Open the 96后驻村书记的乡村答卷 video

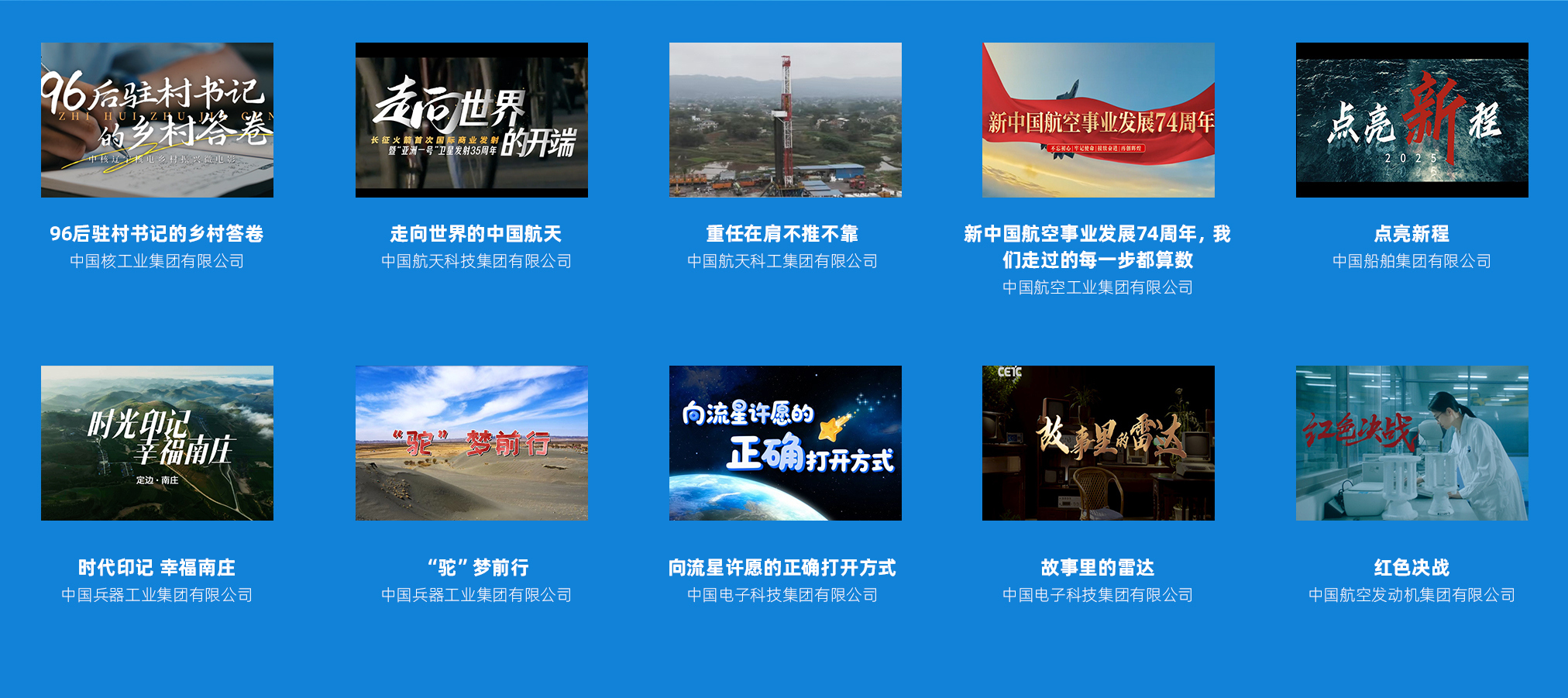pos(157,120)
